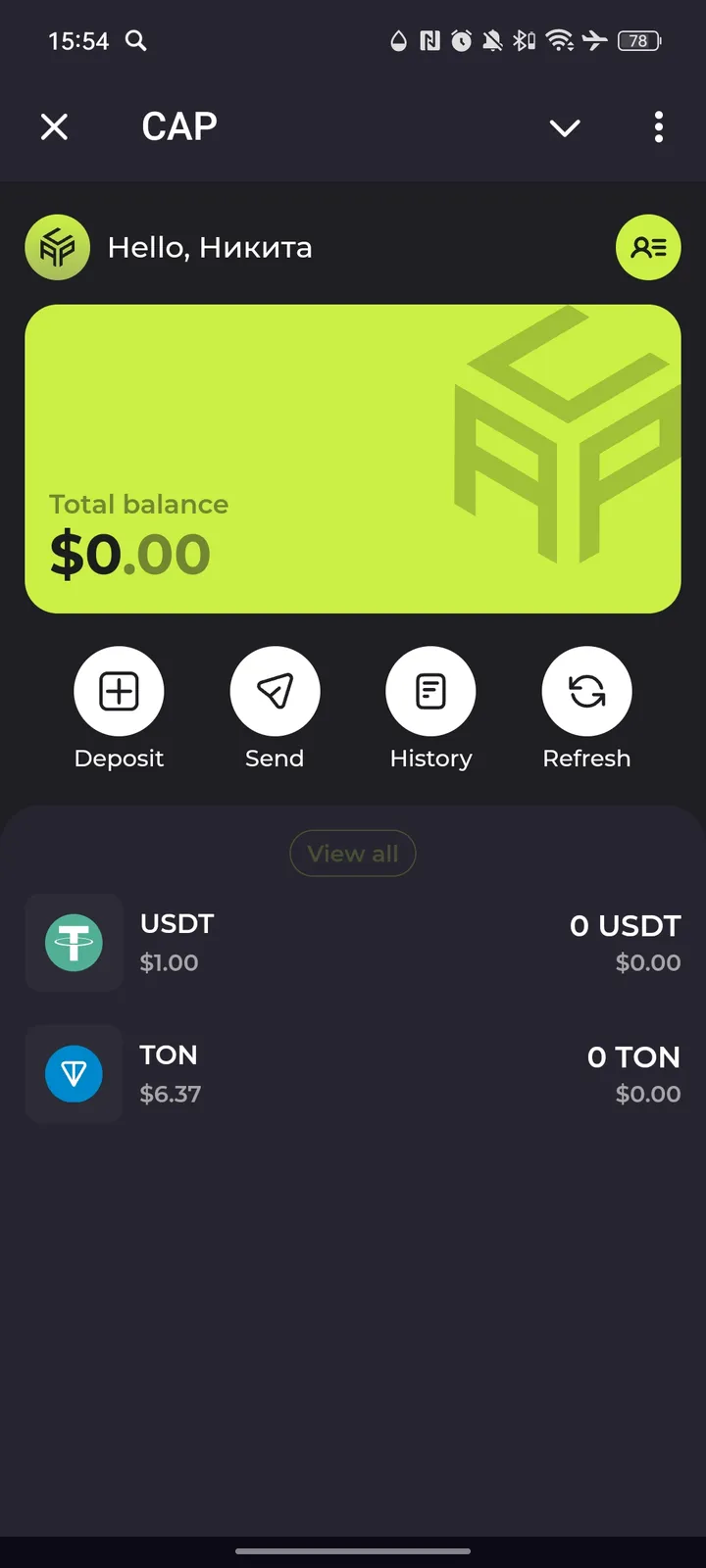Screen dimensions: 706x1568
Task: Refresh balances using the circular arrows icon
Action: click(x=586, y=690)
